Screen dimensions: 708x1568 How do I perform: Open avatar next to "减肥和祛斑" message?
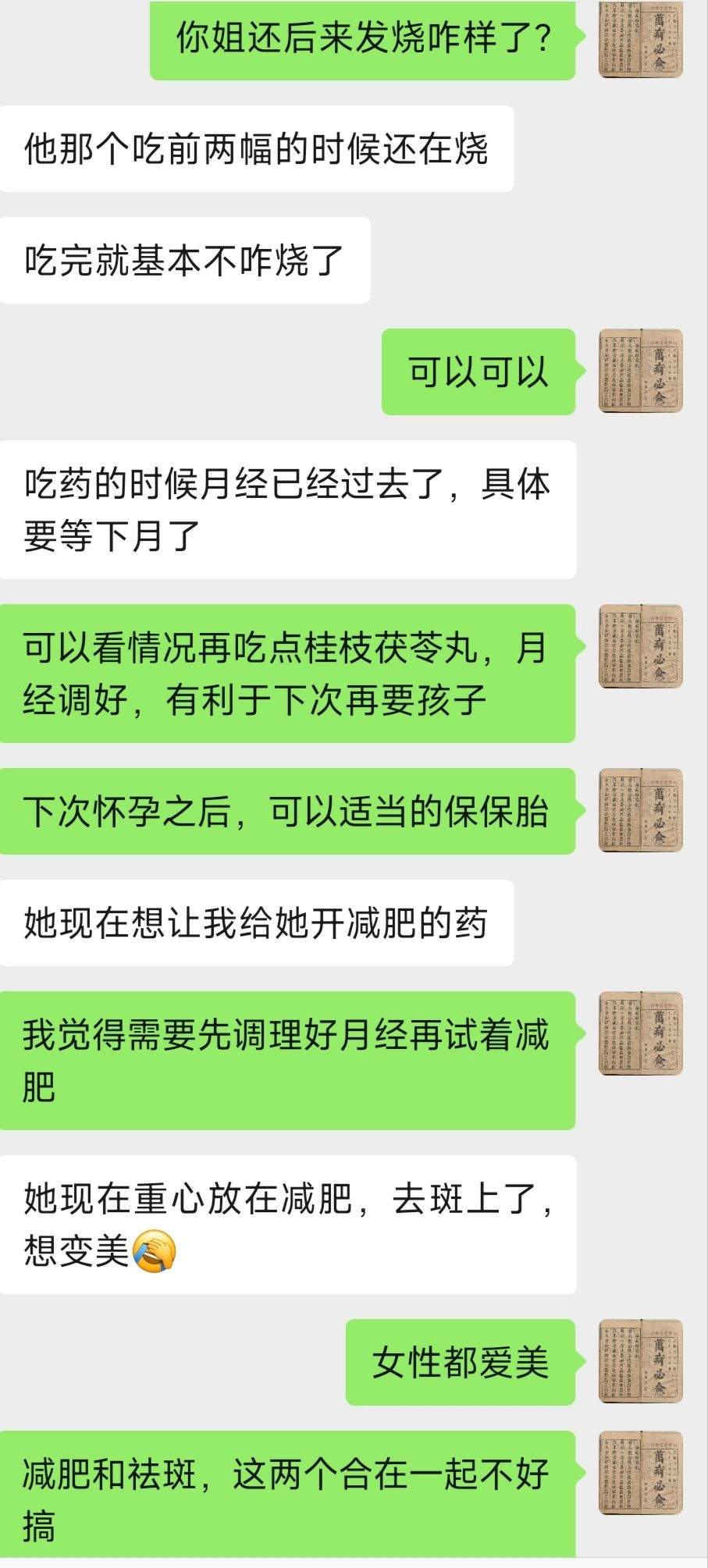pyautogui.click(x=641, y=1474)
